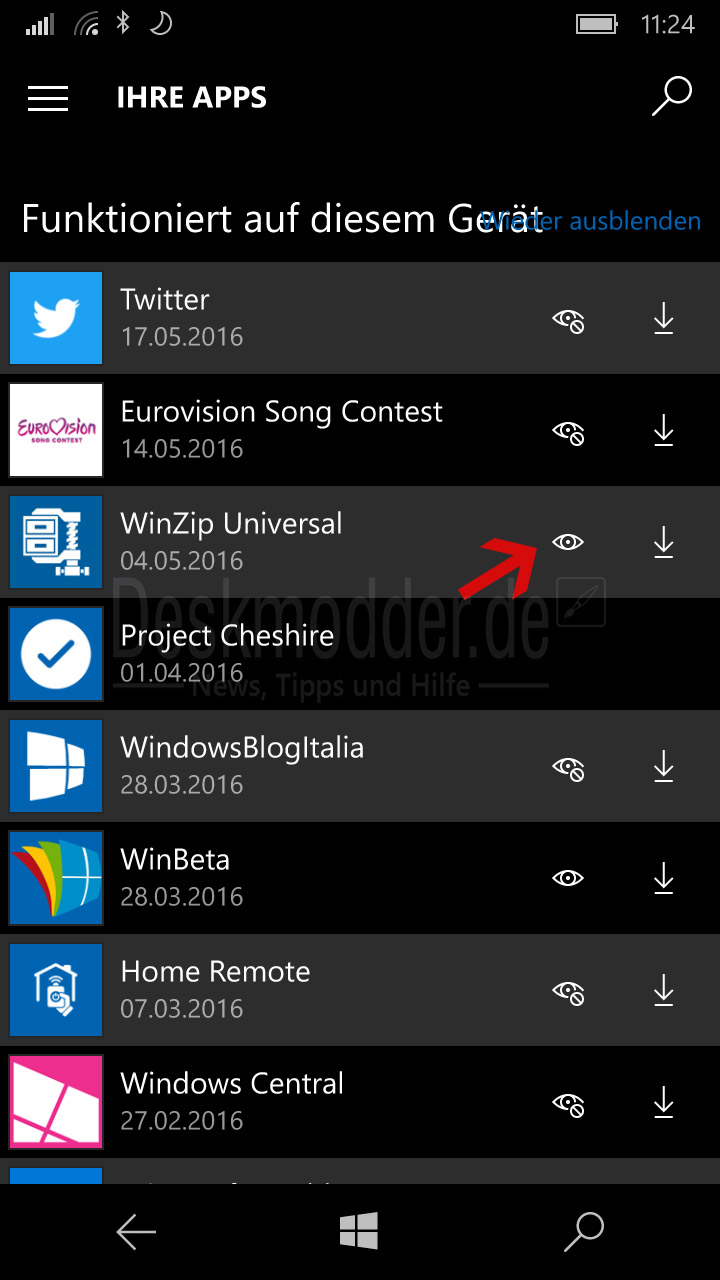Toggle visibility of Twitter
Viewport: 720px width, 1280px height.
click(569, 321)
